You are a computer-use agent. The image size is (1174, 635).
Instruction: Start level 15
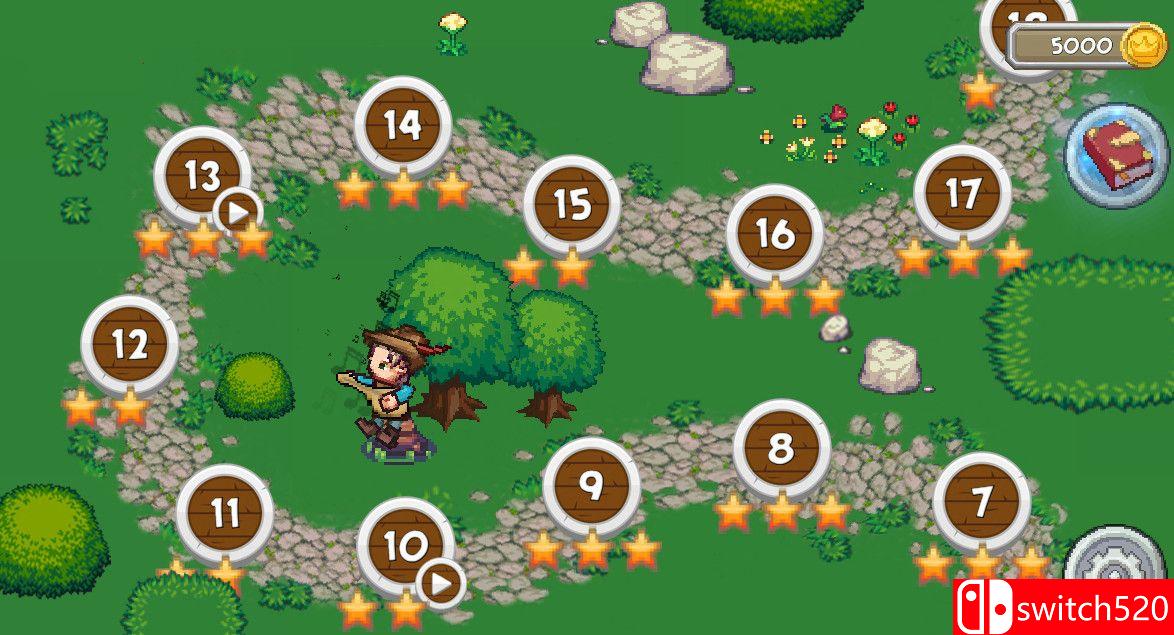(x=572, y=204)
